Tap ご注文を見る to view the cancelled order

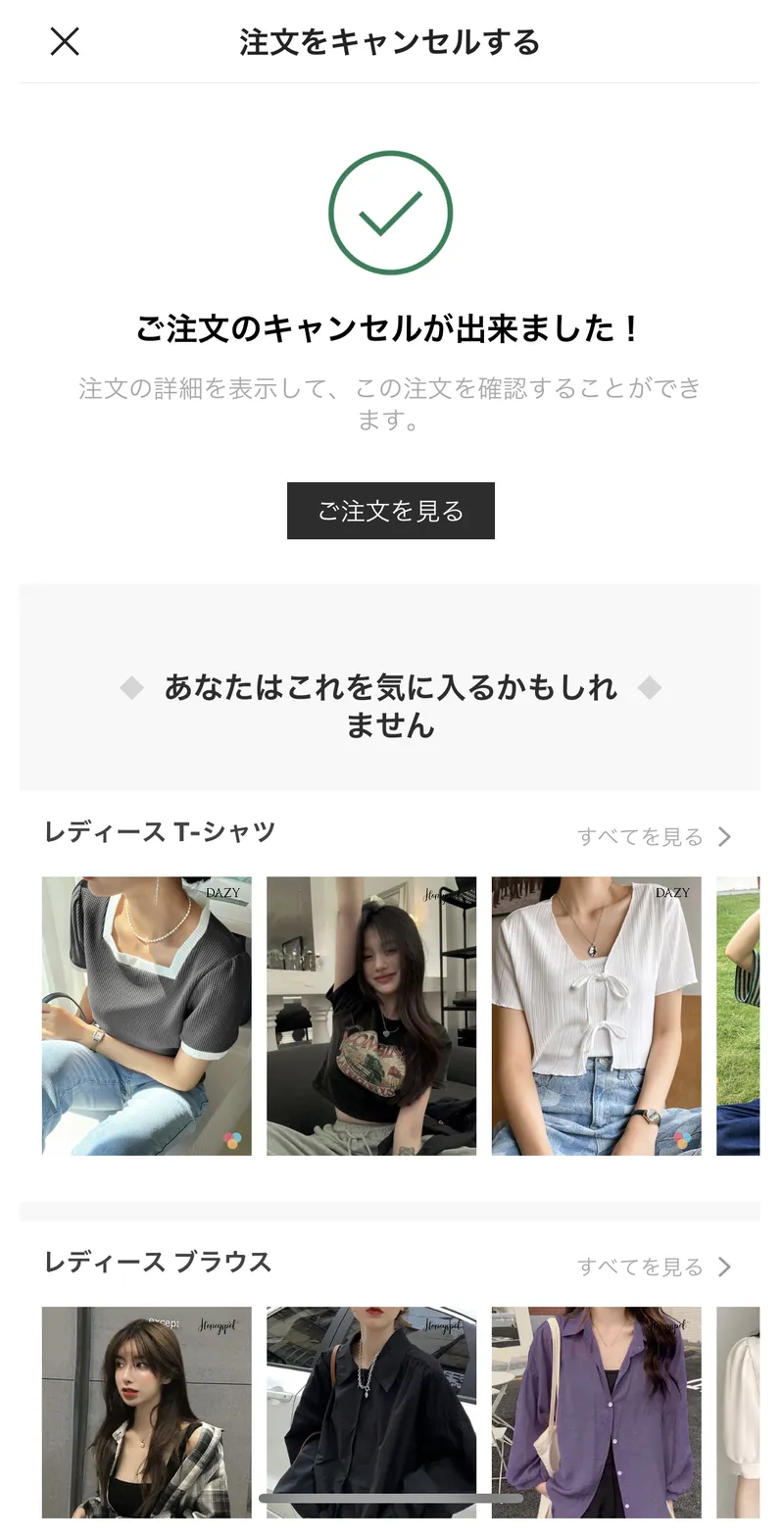[391, 510]
